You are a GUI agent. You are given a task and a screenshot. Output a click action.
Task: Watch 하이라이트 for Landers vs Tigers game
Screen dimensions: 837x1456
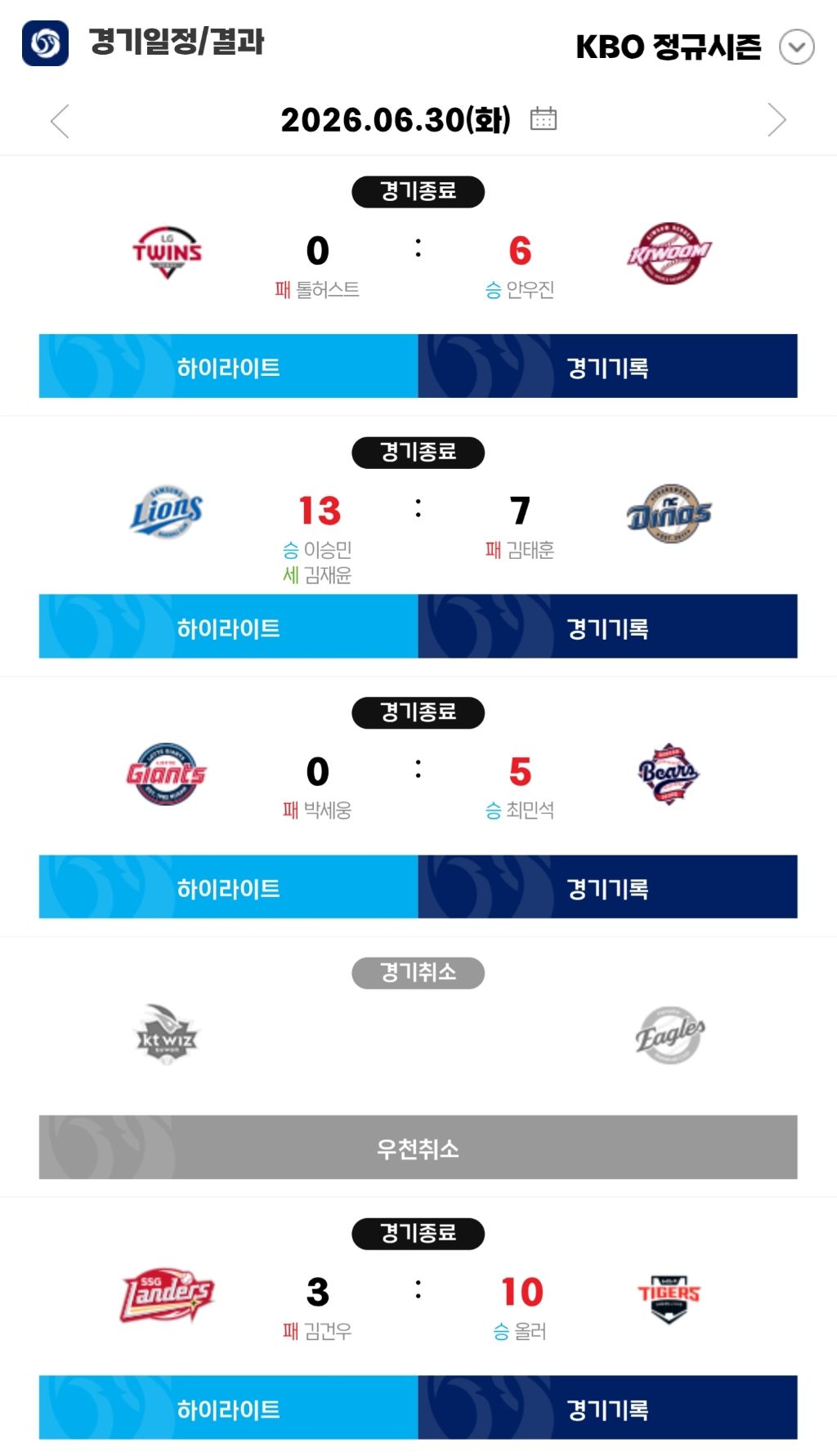coord(229,1408)
